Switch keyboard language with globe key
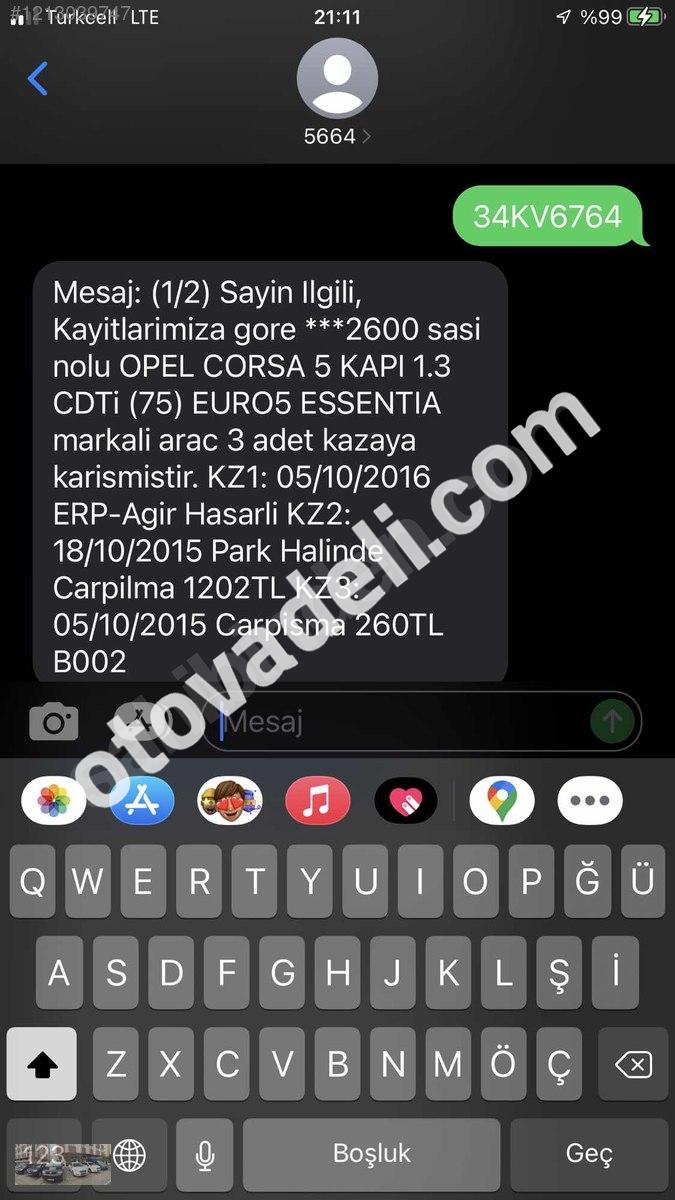Viewport: 675px width, 1200px height. [x=129, y=1155]
